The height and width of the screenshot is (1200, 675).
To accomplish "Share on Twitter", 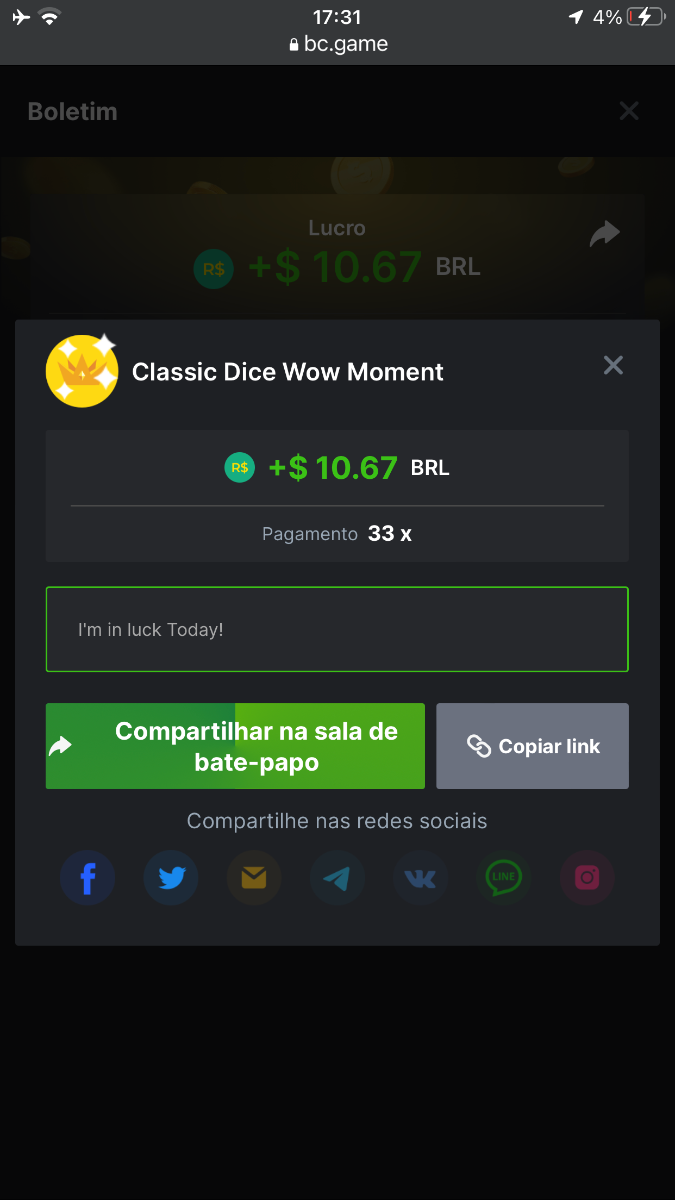I will pyautogui.click(x=171, y=878).
